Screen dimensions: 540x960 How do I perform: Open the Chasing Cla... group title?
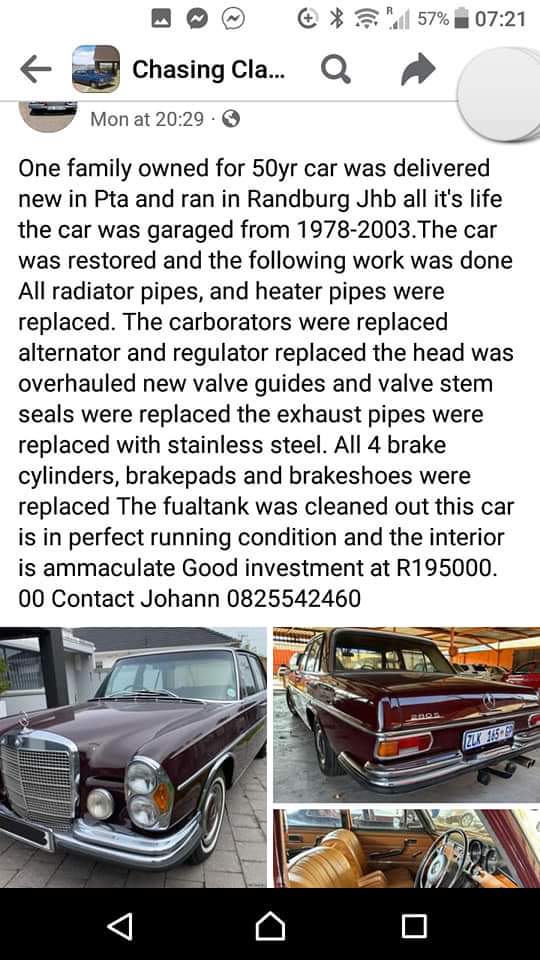coord(209,70)
